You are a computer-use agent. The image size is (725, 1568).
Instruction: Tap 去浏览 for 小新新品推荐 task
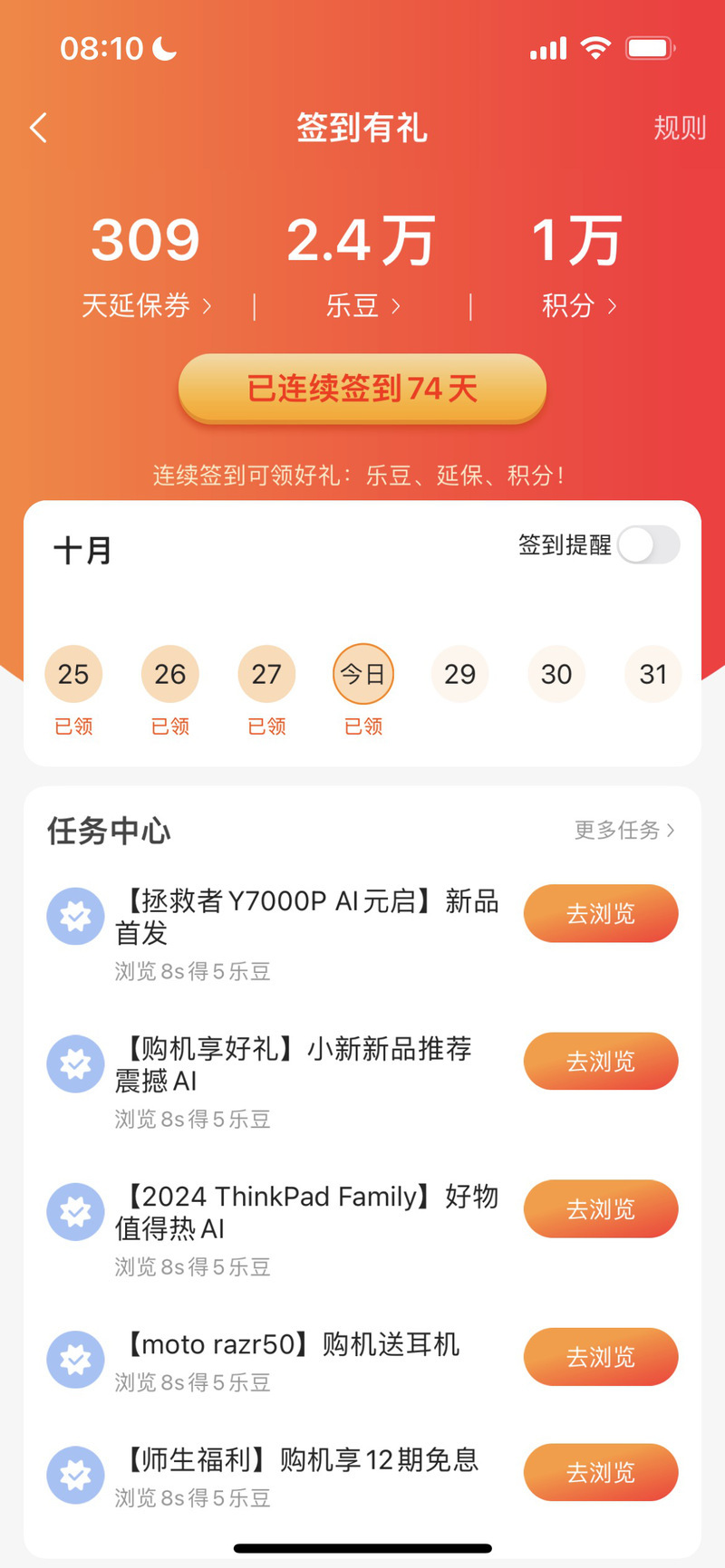tap(601, 1062)
